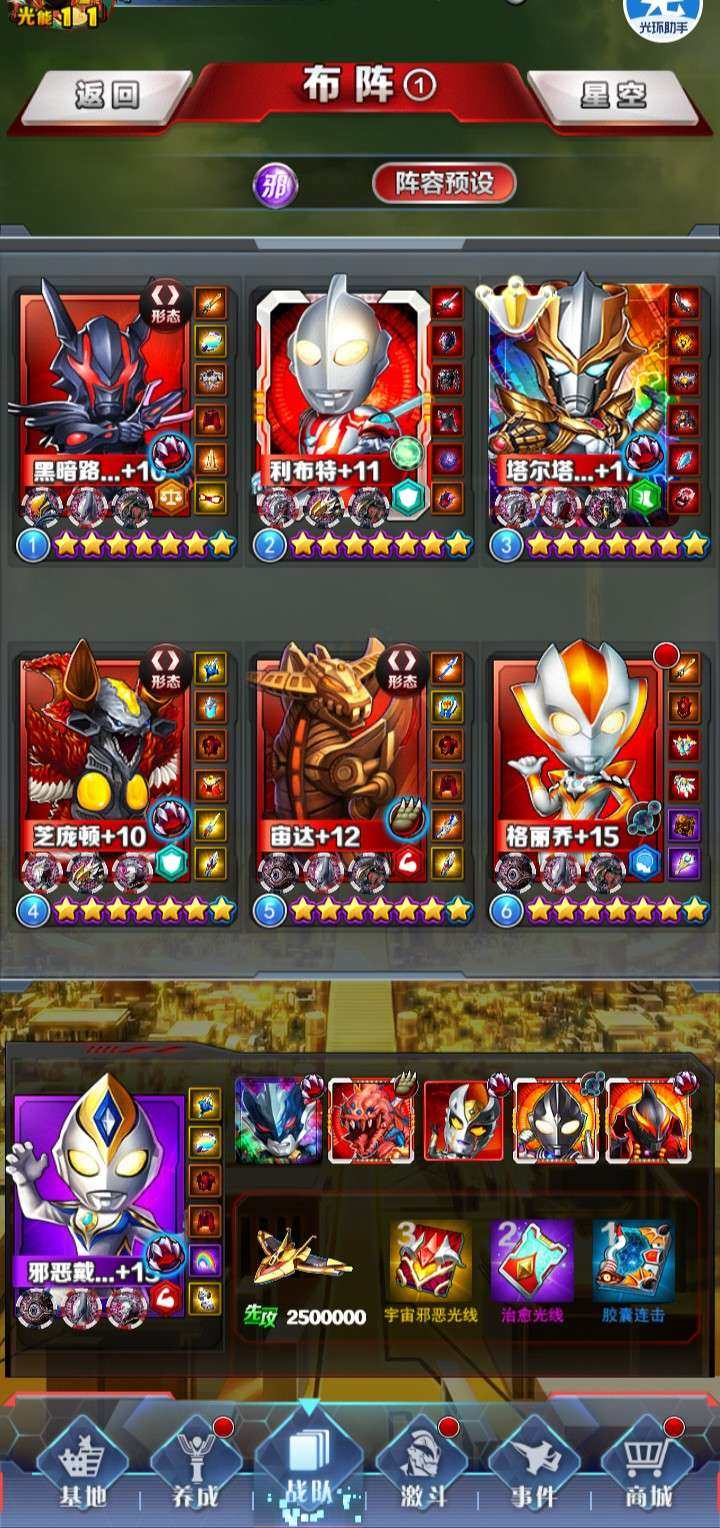Viewport: 720px width, 1528px height.
Task: Tap the 治愈光线 skill card
Action: (x=532, y=1262)
